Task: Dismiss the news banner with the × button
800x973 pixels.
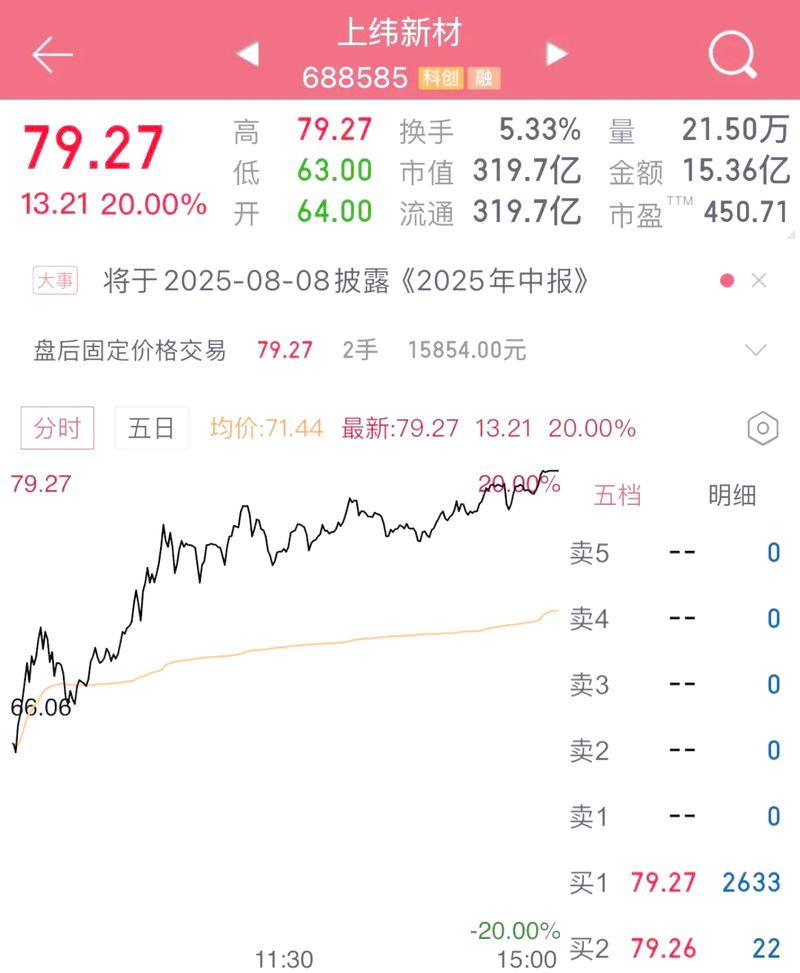Action: tap(757, 281)
